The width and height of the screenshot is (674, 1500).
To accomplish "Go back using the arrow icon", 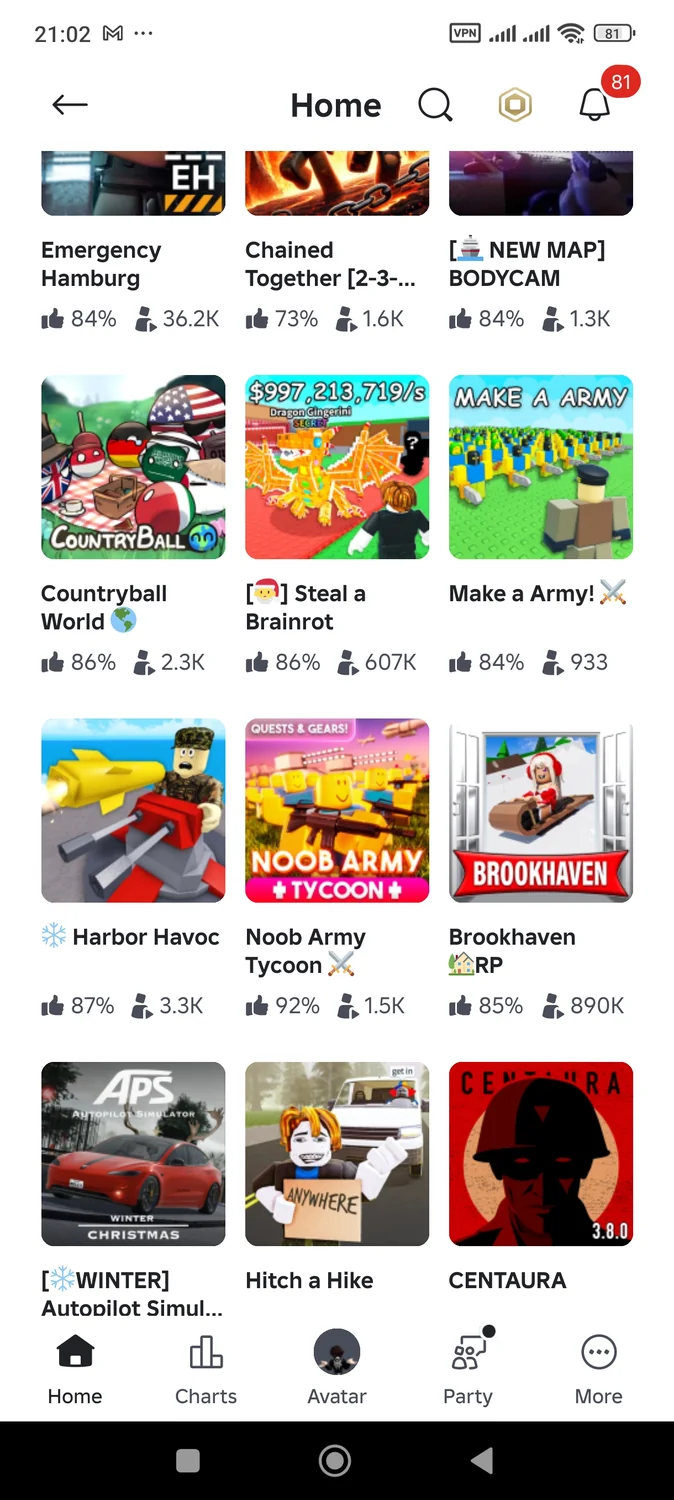I will coord(70,105).
